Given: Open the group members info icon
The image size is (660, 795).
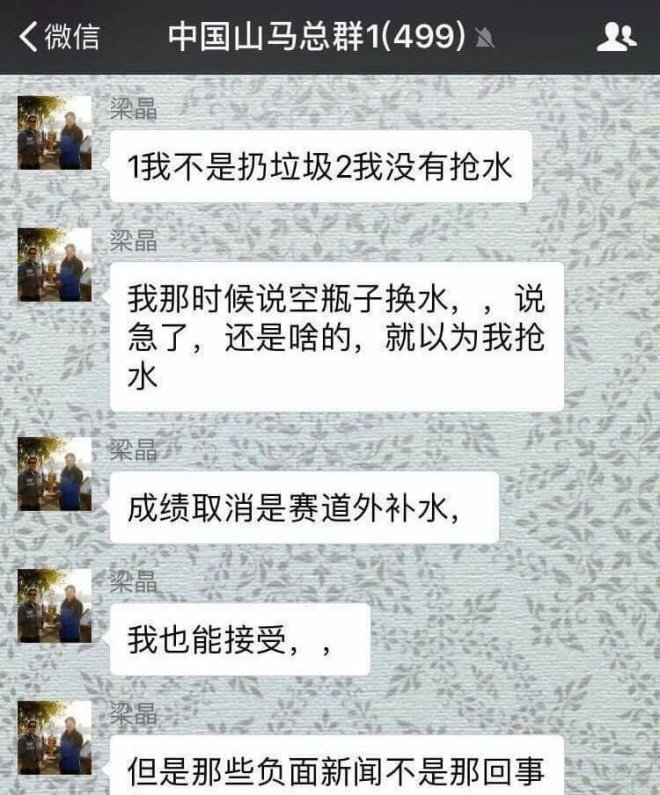Looking at the screenshot, I should pos(616,38).
